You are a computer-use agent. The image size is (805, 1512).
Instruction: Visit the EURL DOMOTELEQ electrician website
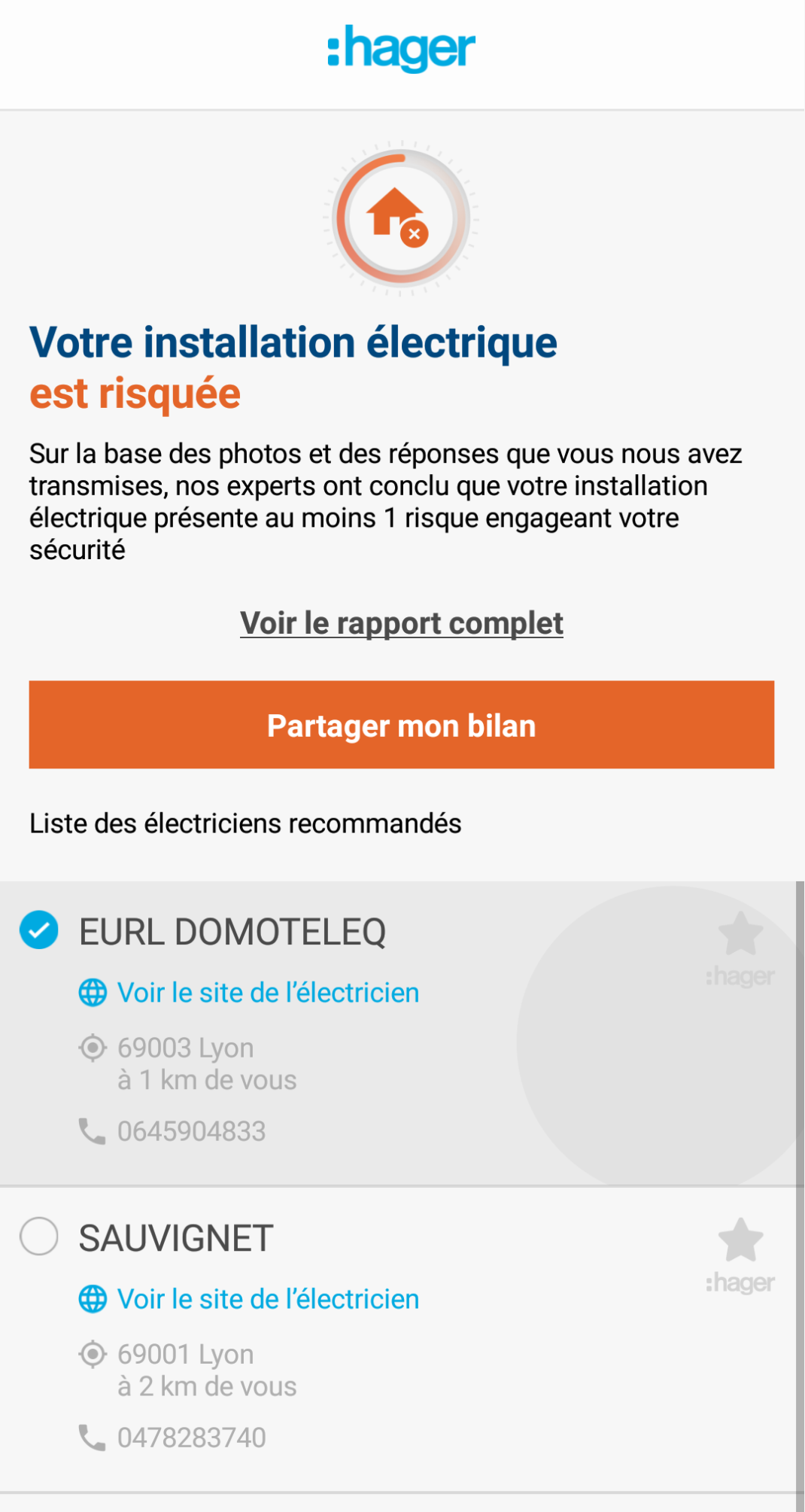pyautogui.click(x=266, y=991)
